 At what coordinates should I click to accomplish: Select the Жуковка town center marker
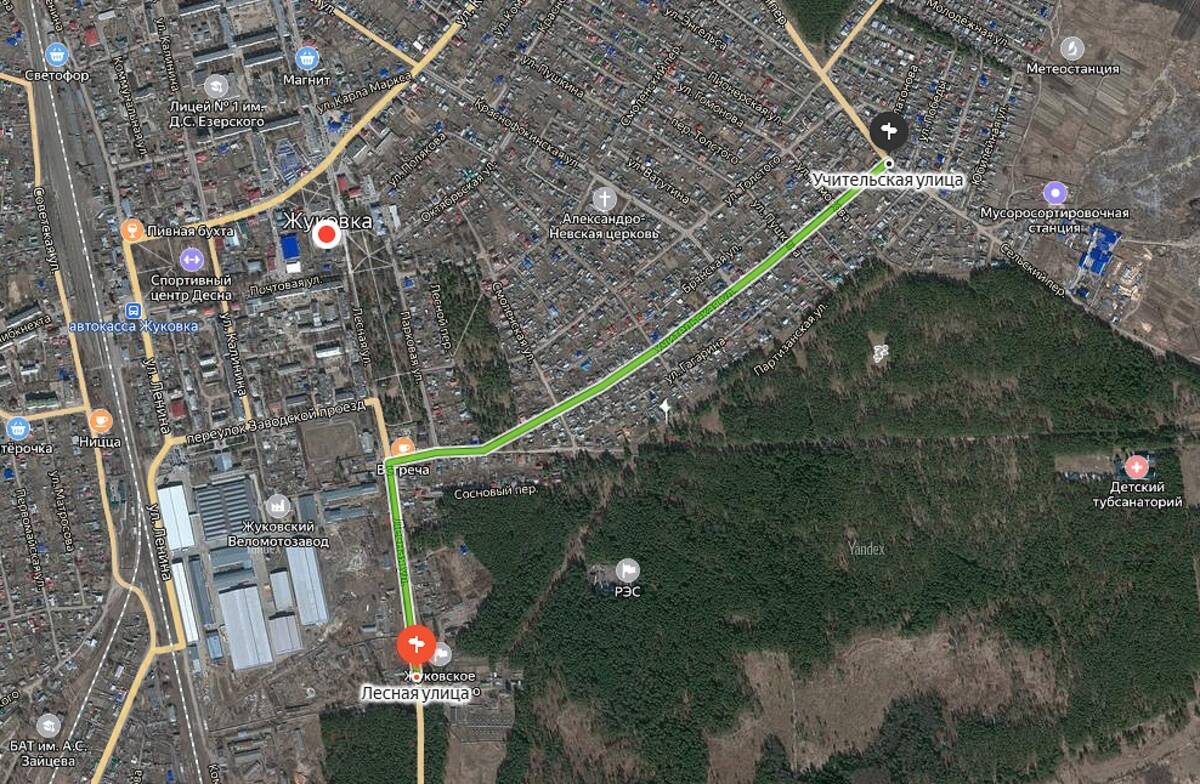(326, 235)
